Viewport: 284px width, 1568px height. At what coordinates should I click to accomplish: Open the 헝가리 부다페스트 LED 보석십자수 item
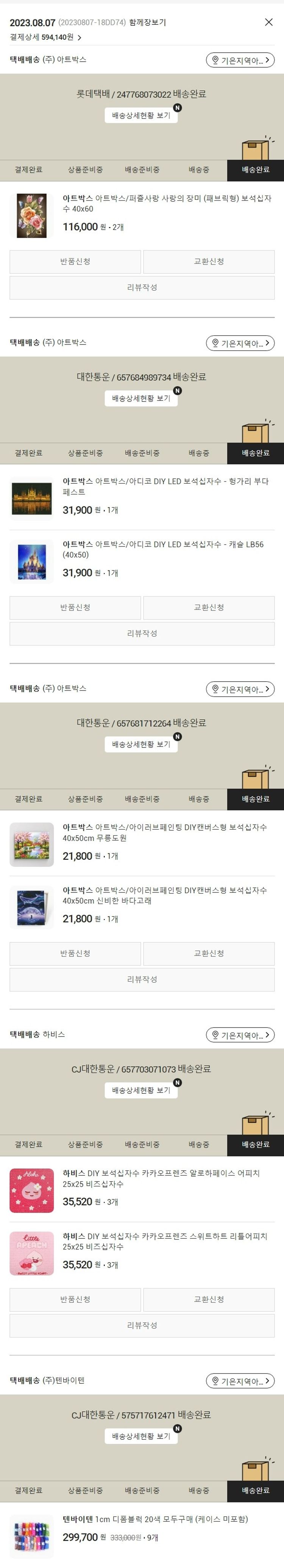(166, 486)
